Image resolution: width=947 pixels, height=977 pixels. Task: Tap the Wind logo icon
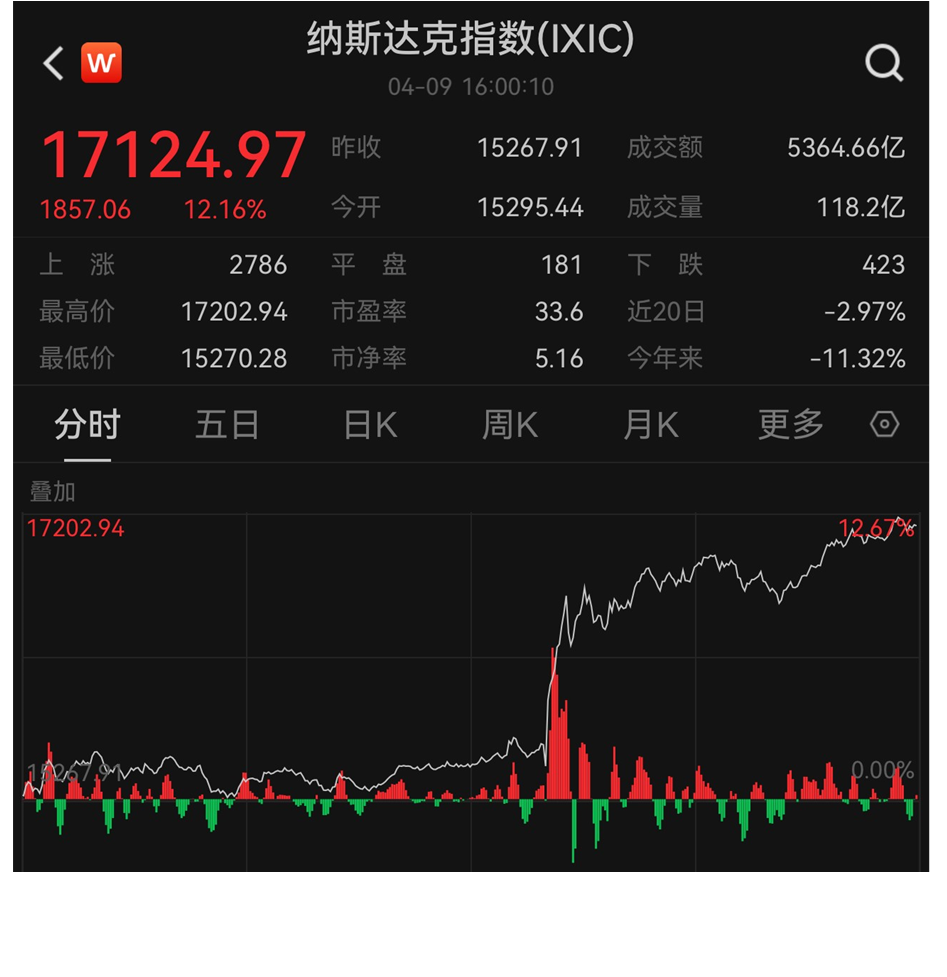[102, 62]
